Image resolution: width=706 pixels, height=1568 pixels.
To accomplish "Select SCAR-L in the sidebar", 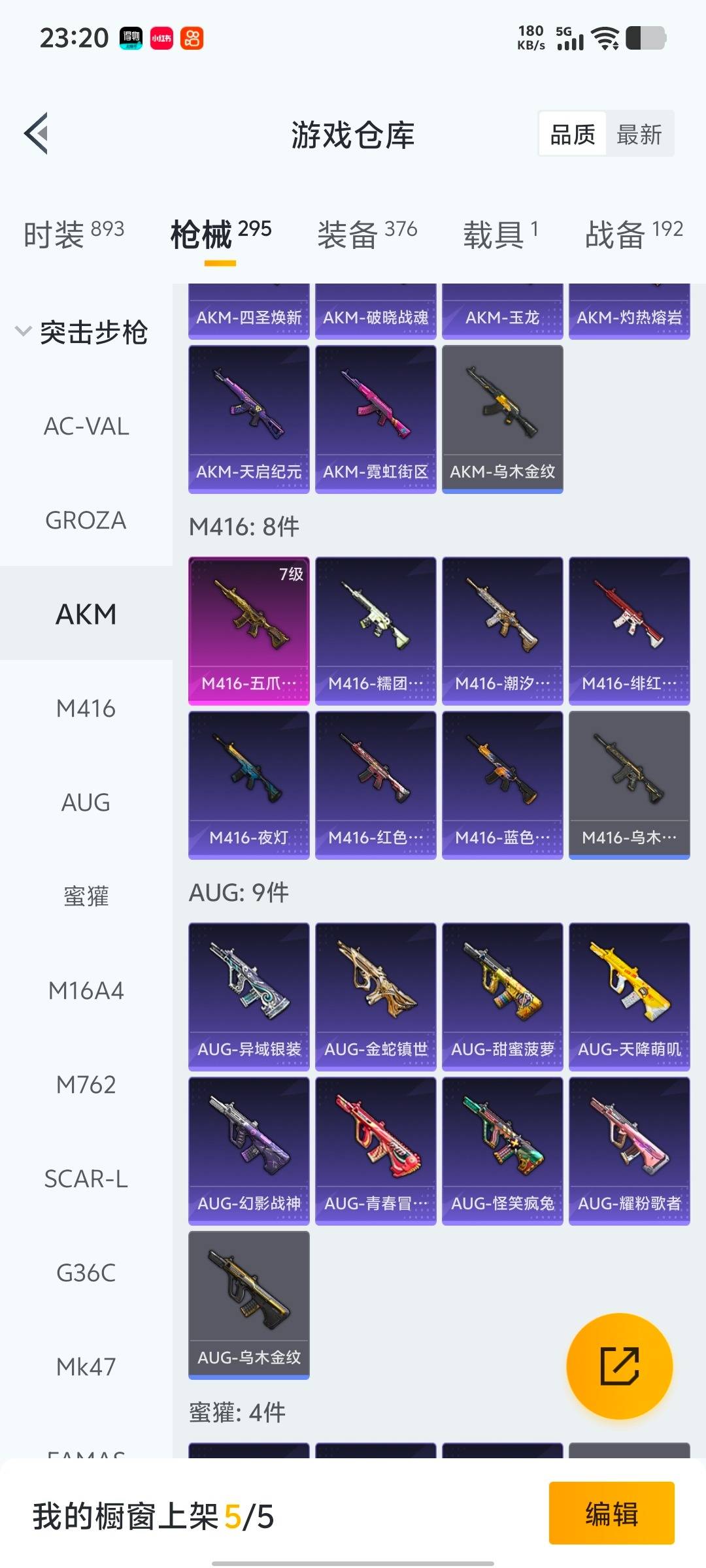I will tap(86, 1179).
